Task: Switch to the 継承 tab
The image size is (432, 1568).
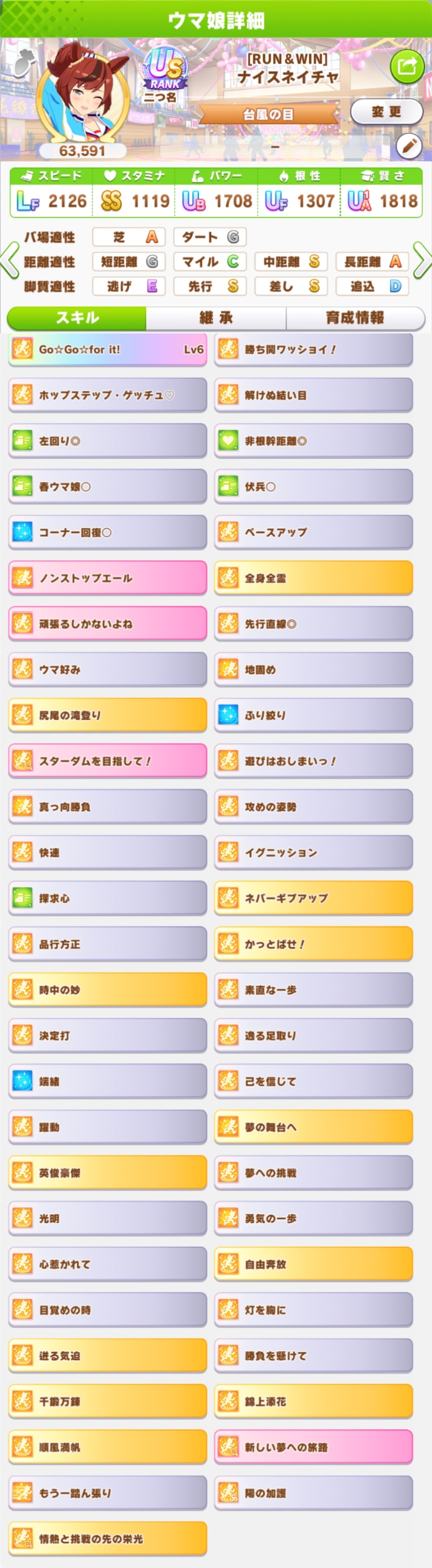Action: coord(216,318)
